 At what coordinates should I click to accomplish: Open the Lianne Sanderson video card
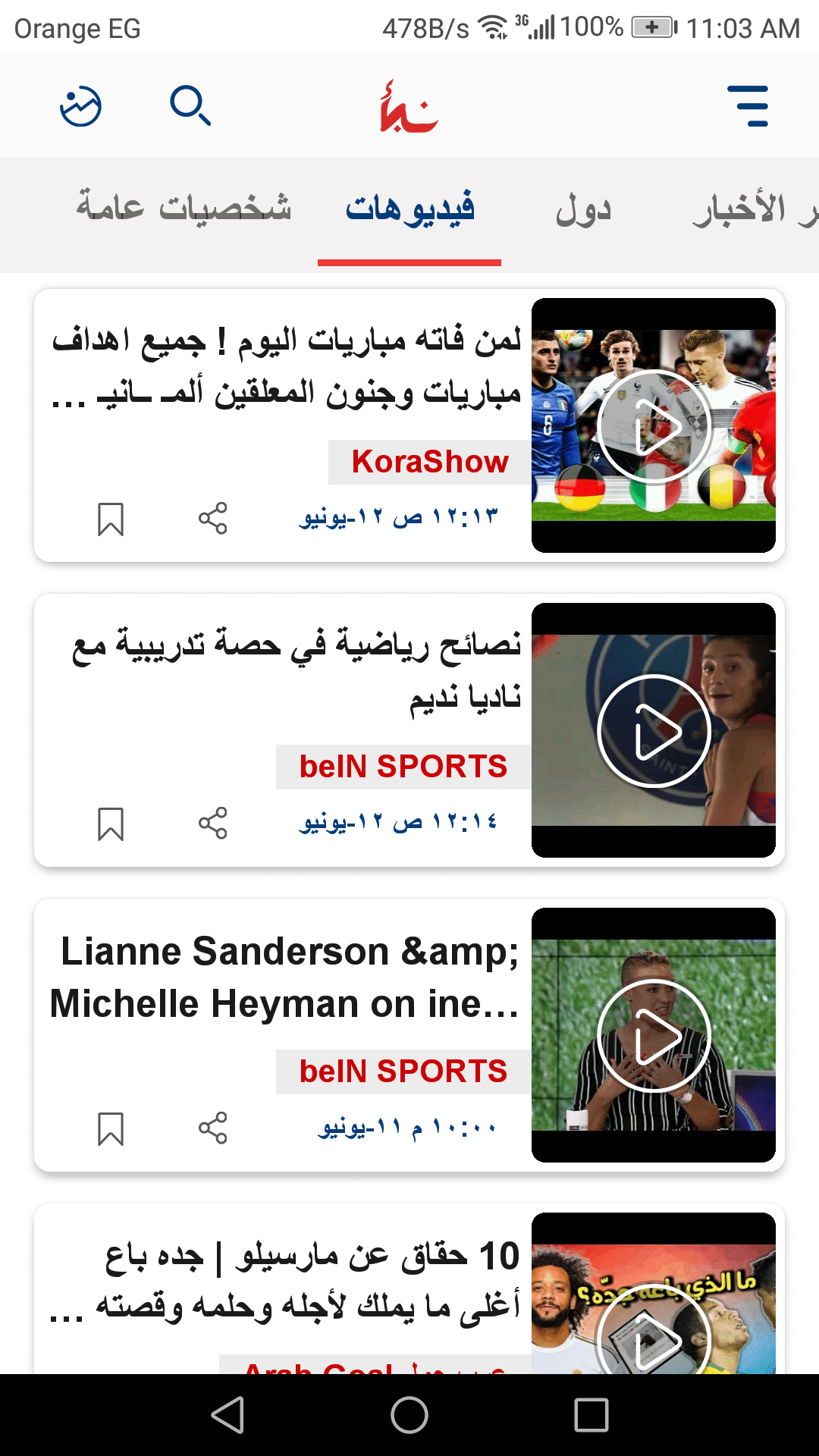288,978
